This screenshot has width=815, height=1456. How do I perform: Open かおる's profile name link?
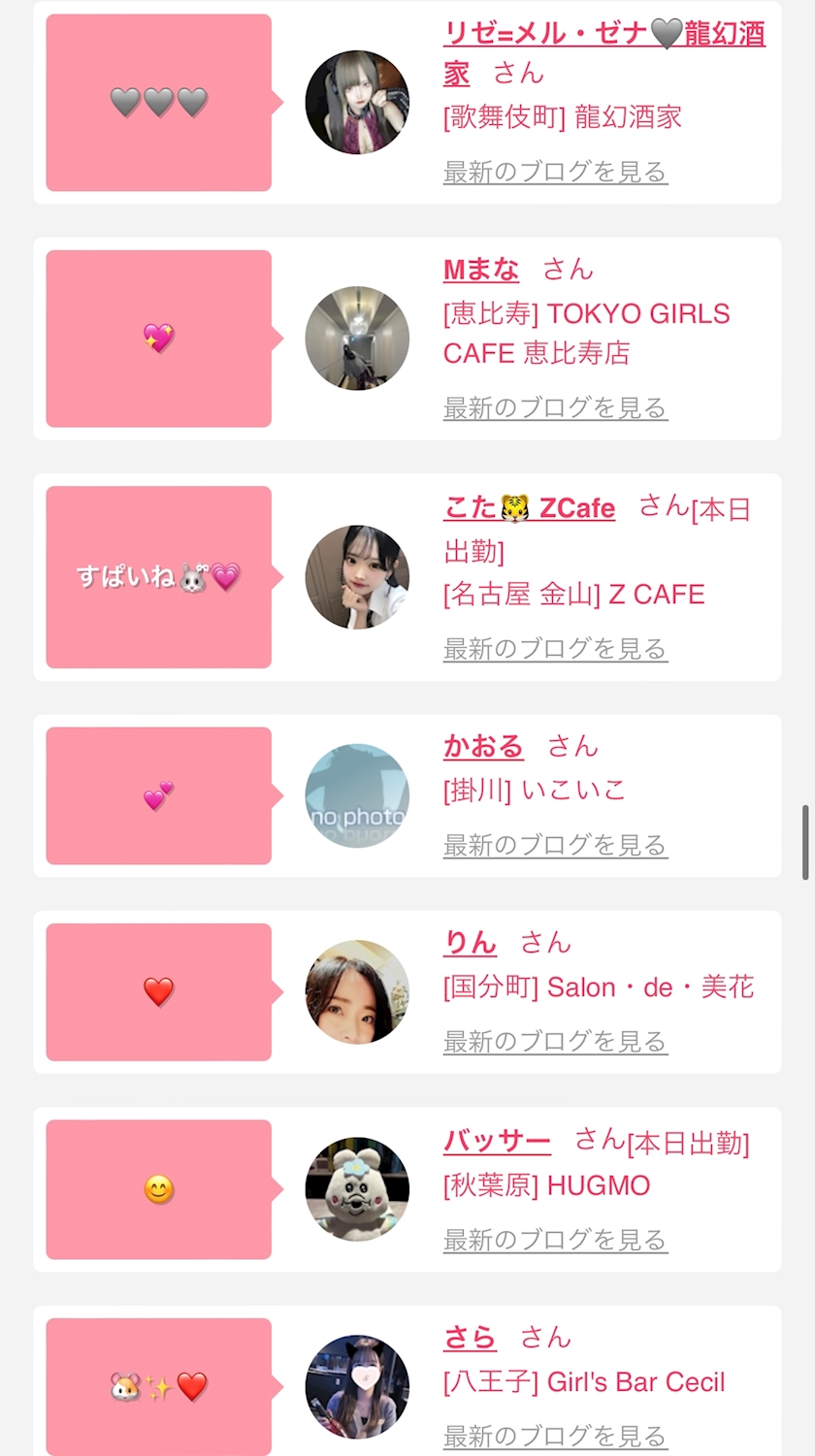483,747
